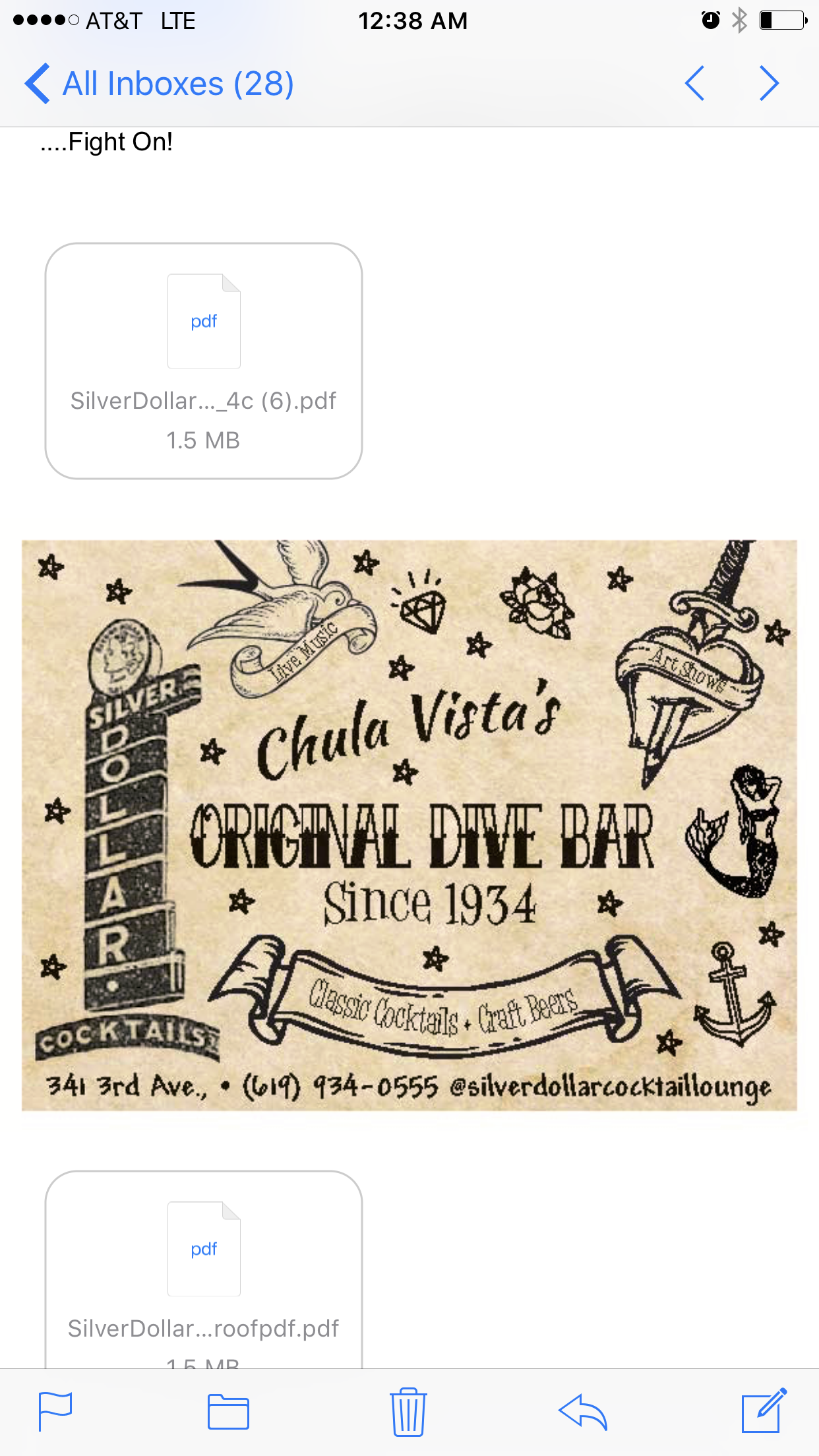Move this email to a folder
The image size is (819, 1456).
click(228, 1412)
